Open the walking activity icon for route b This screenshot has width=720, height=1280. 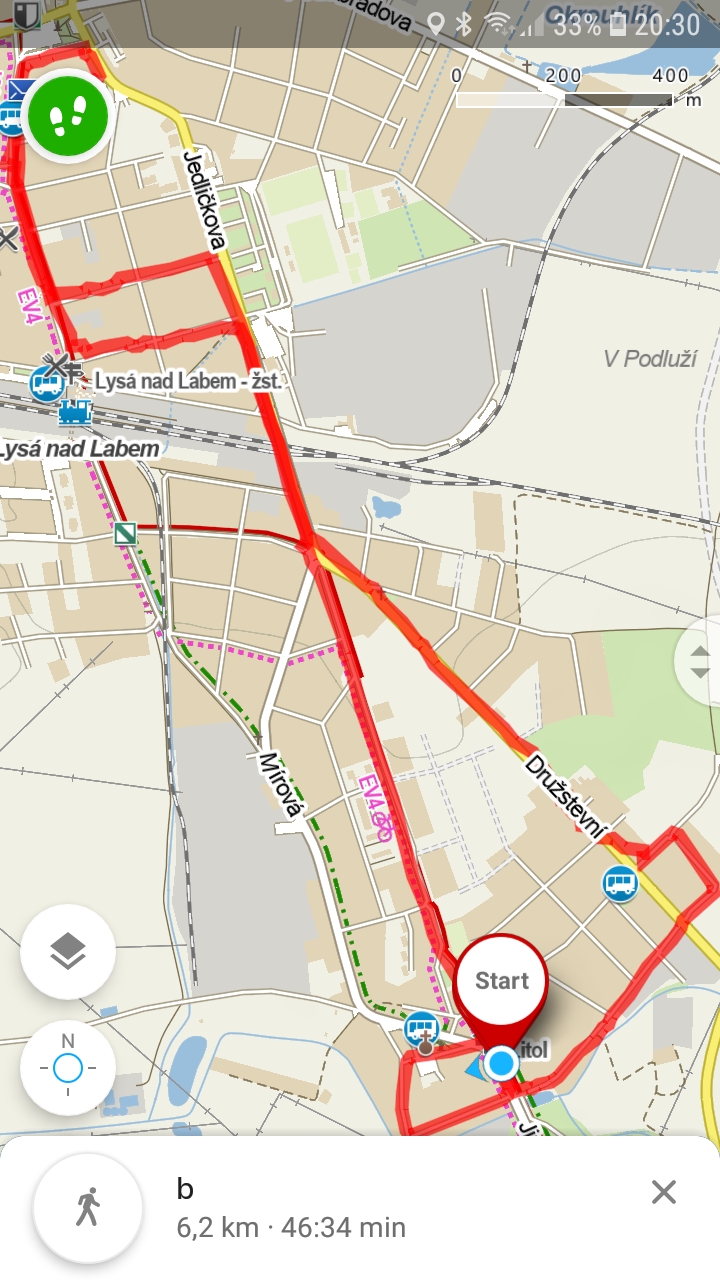pos(88,1208)
